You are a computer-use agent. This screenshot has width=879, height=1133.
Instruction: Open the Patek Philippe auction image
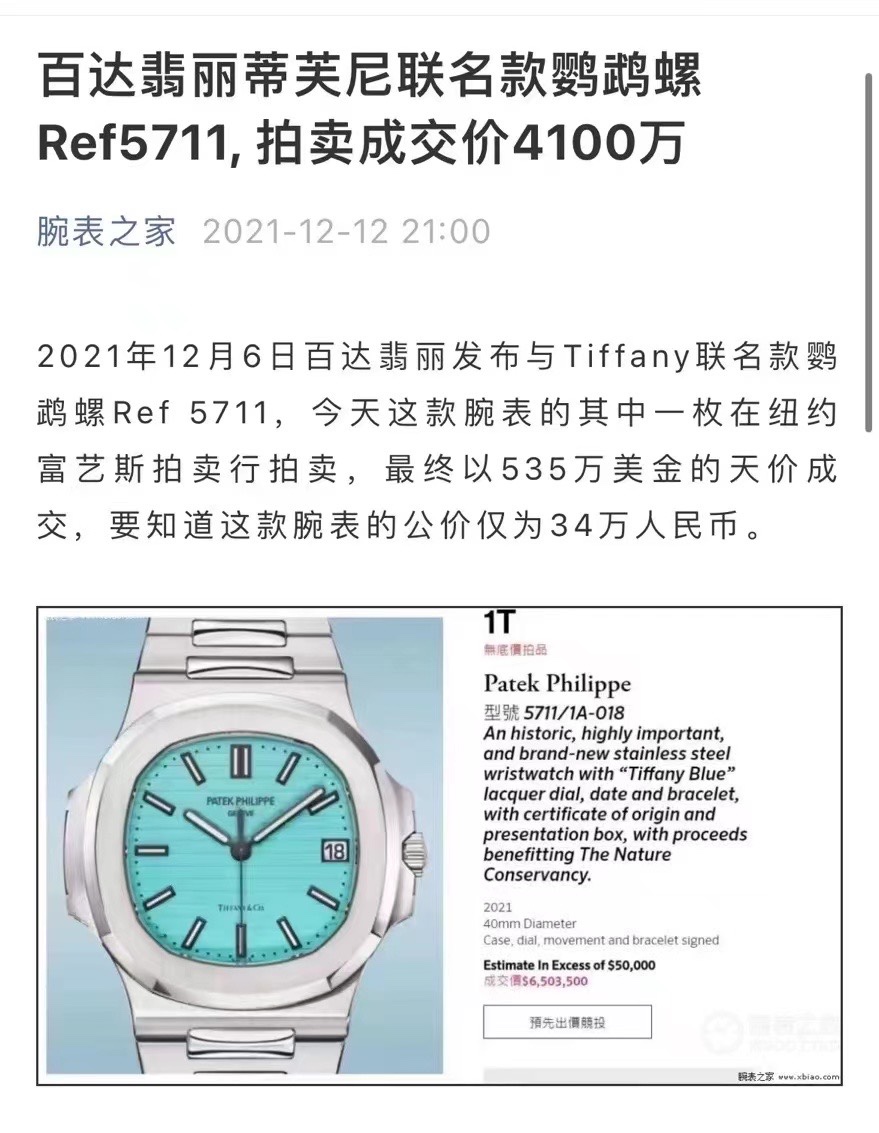(439, 844)
